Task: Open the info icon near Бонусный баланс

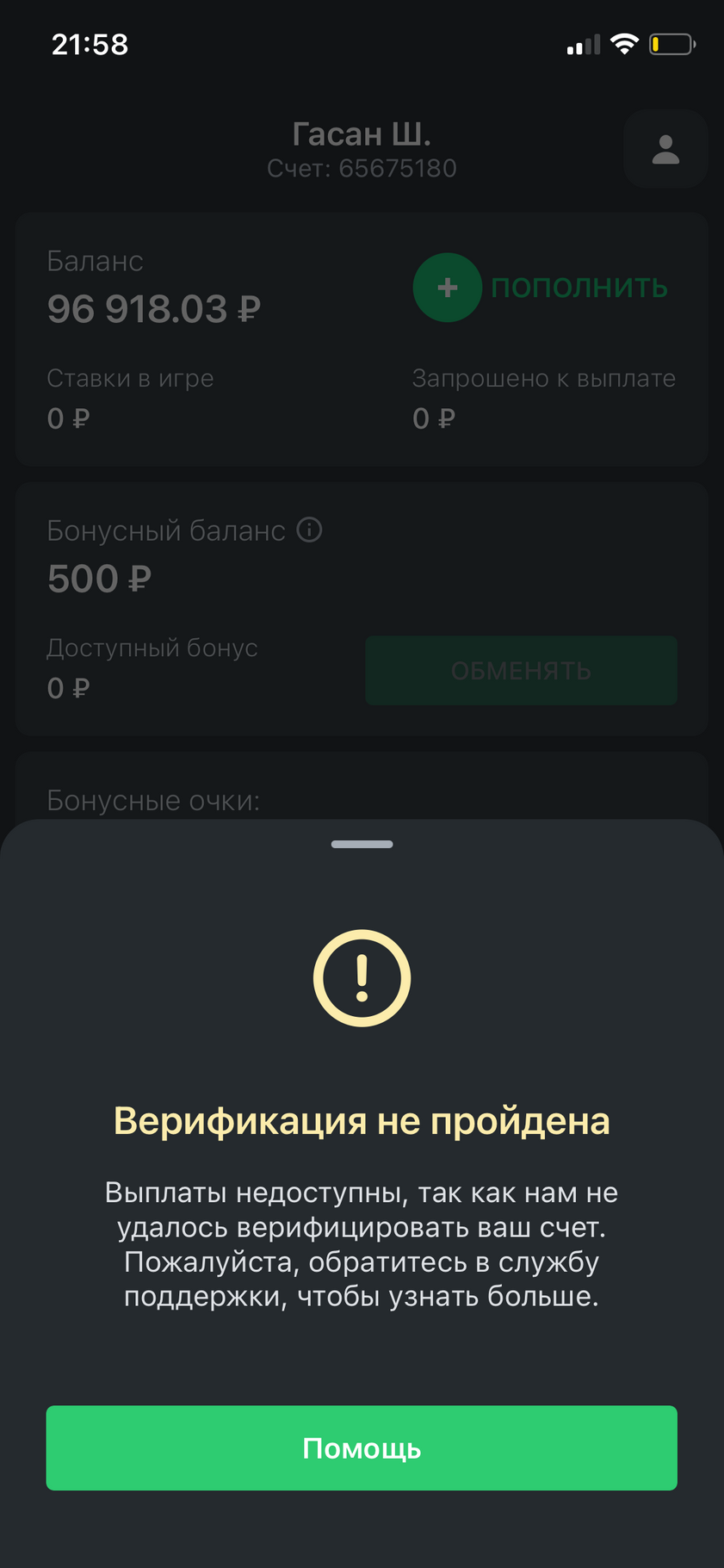Action: [309, 530]
